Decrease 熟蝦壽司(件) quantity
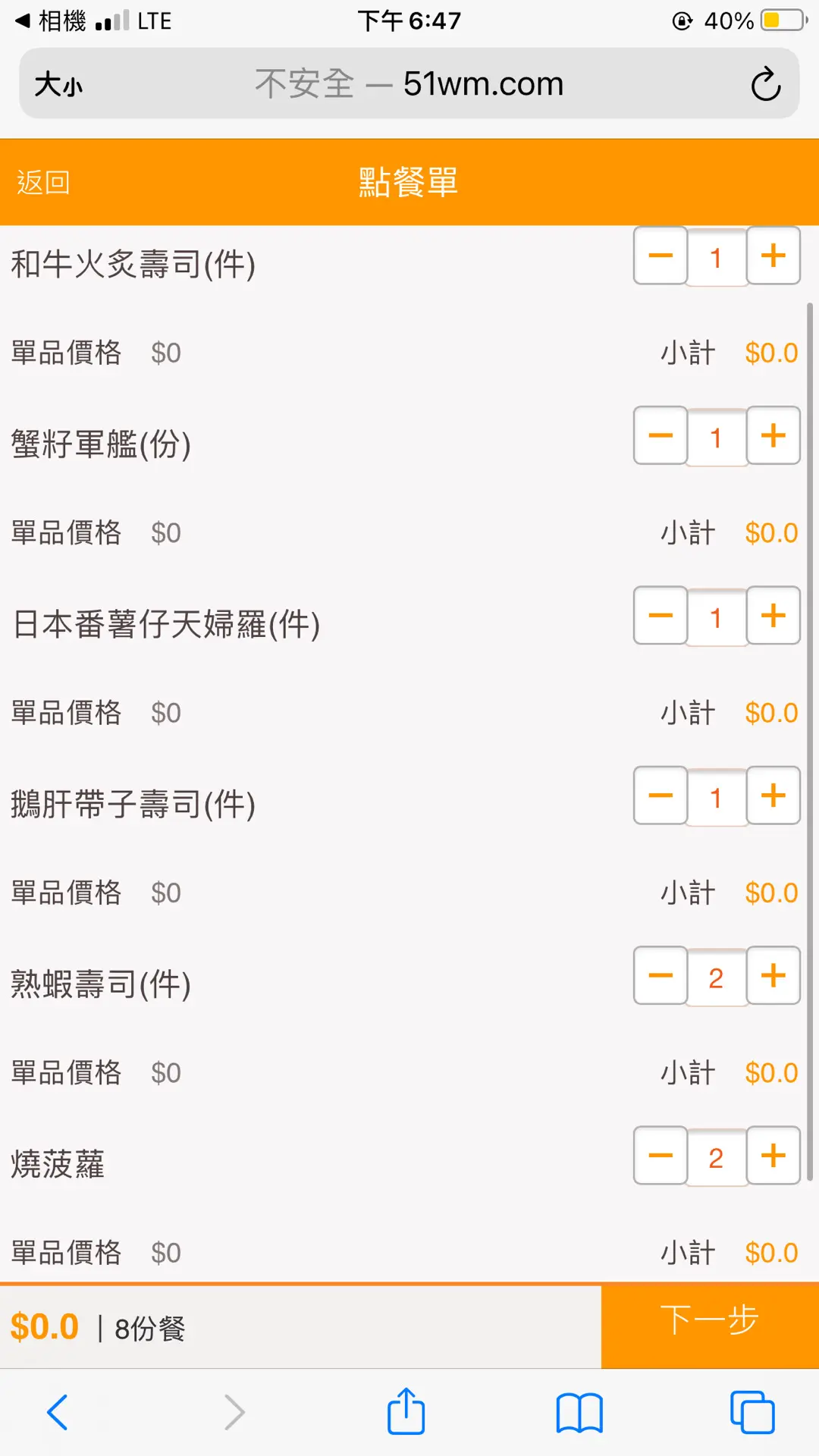The width and height of the screenshot is (819, 1456). (661, 976)
